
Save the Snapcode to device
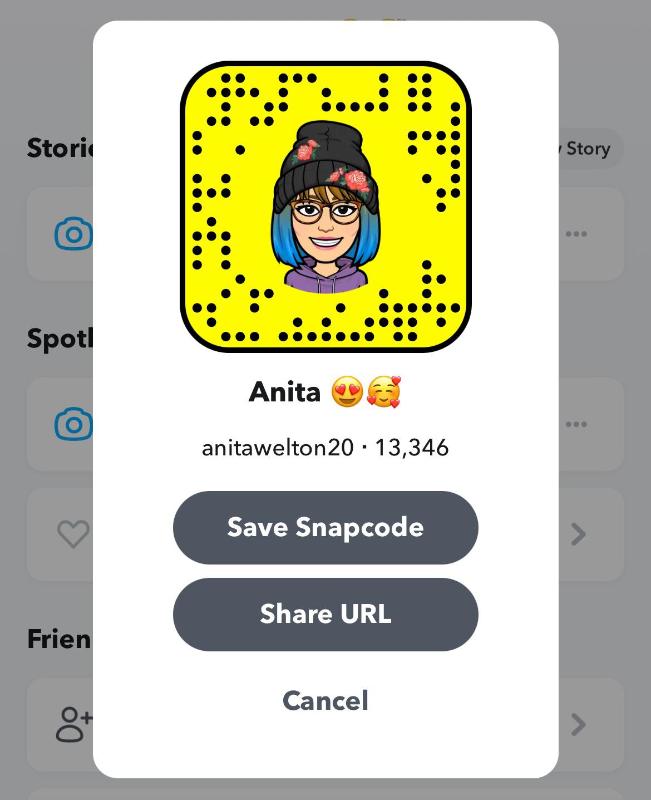(x=325, y=527)
